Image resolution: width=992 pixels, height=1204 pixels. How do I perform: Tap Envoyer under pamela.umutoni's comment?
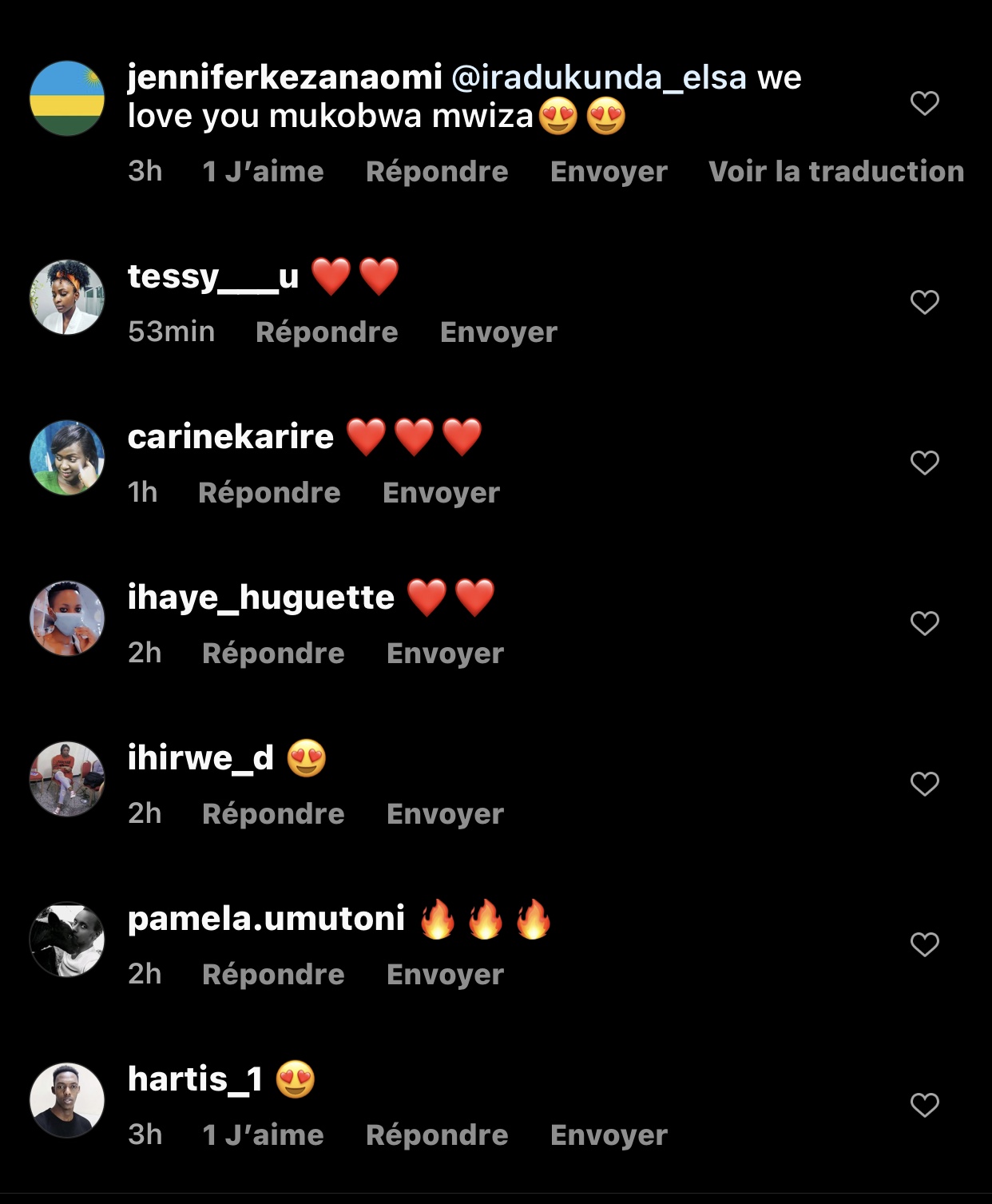click(x=445, y=975)
